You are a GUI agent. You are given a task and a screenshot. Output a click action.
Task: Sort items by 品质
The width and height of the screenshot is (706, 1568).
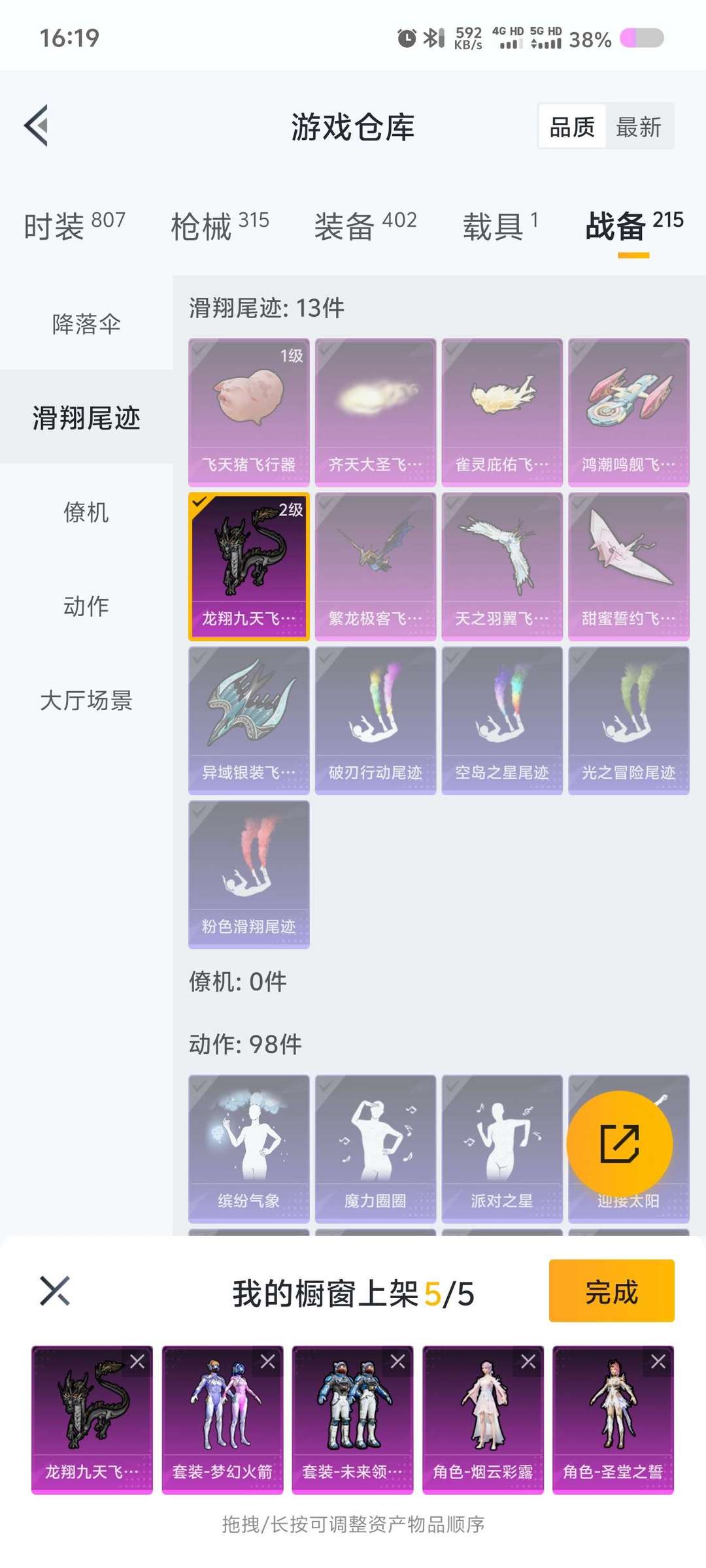pyautogui.click(x=572, y=127)
